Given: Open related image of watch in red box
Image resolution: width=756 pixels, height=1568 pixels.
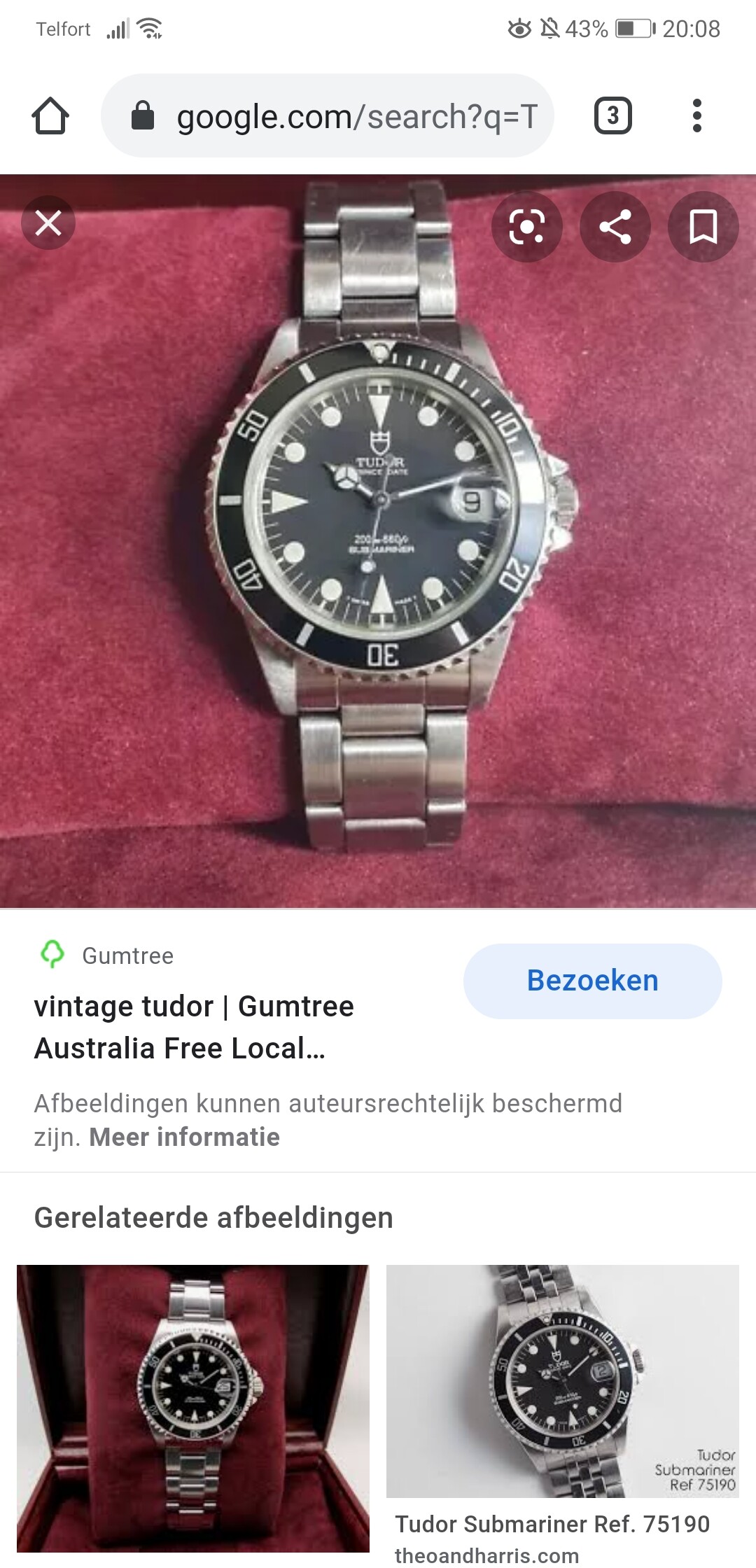Looking at the screenshot, I should tap(193, 1408).
